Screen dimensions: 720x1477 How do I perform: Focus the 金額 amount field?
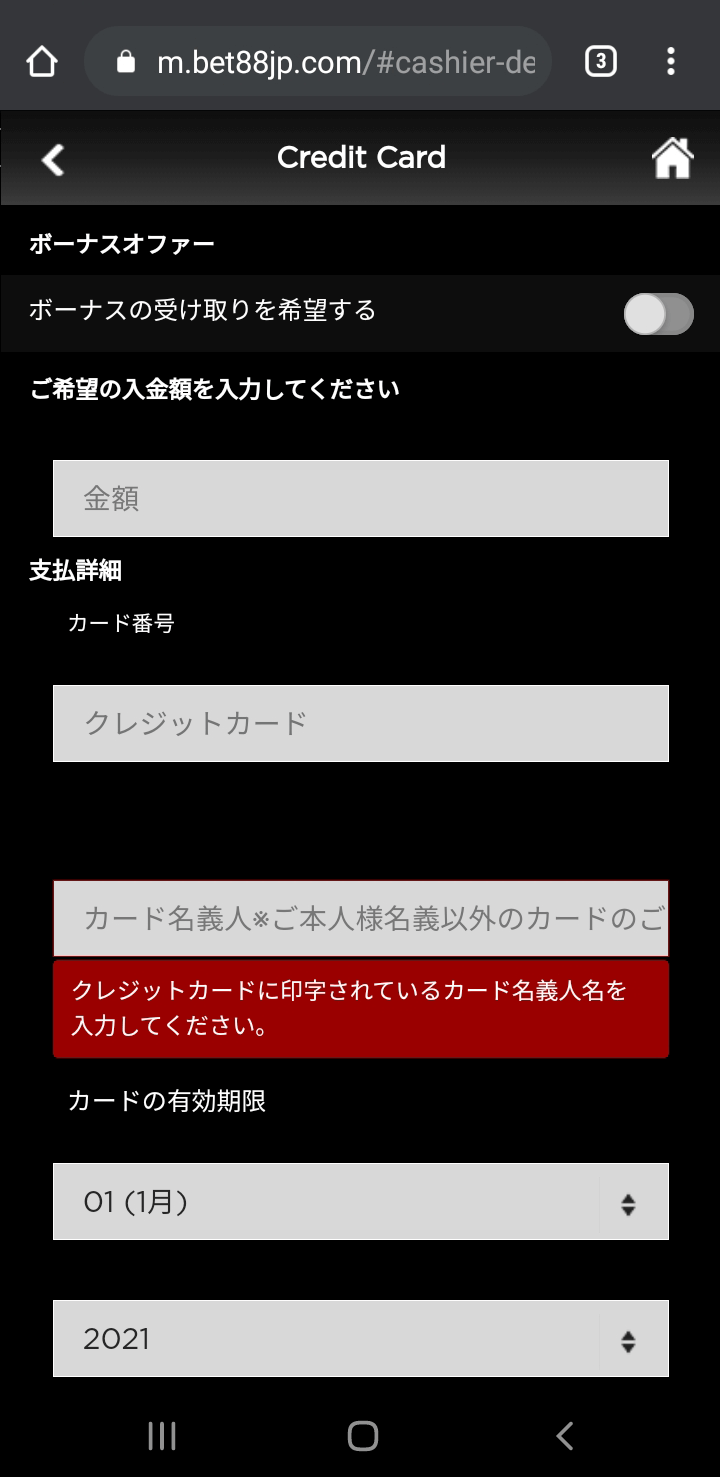click(360, 498)
